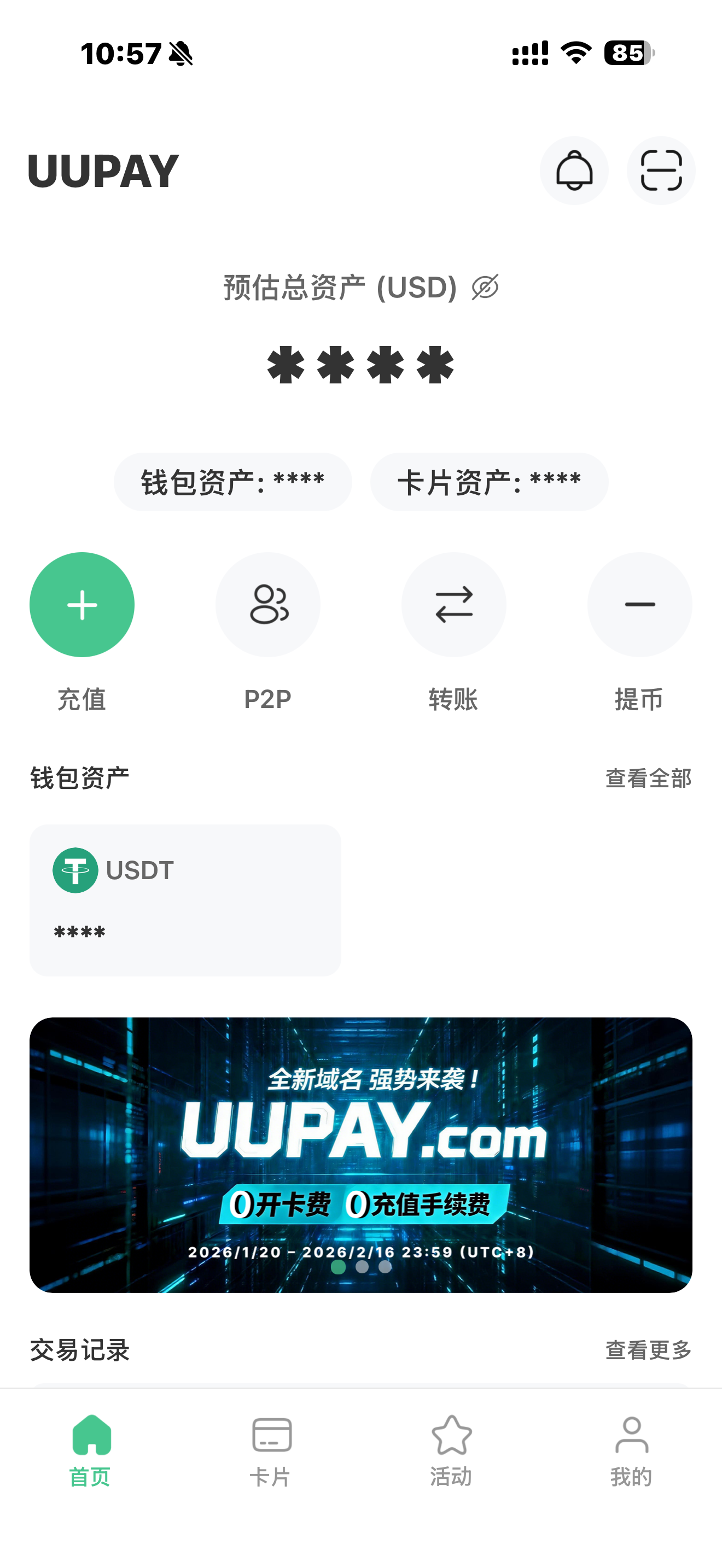Viewport: 722px width, 1568px height.
Task: Show hidden 钱包资产 wallet balance
Action: [232, 481]
